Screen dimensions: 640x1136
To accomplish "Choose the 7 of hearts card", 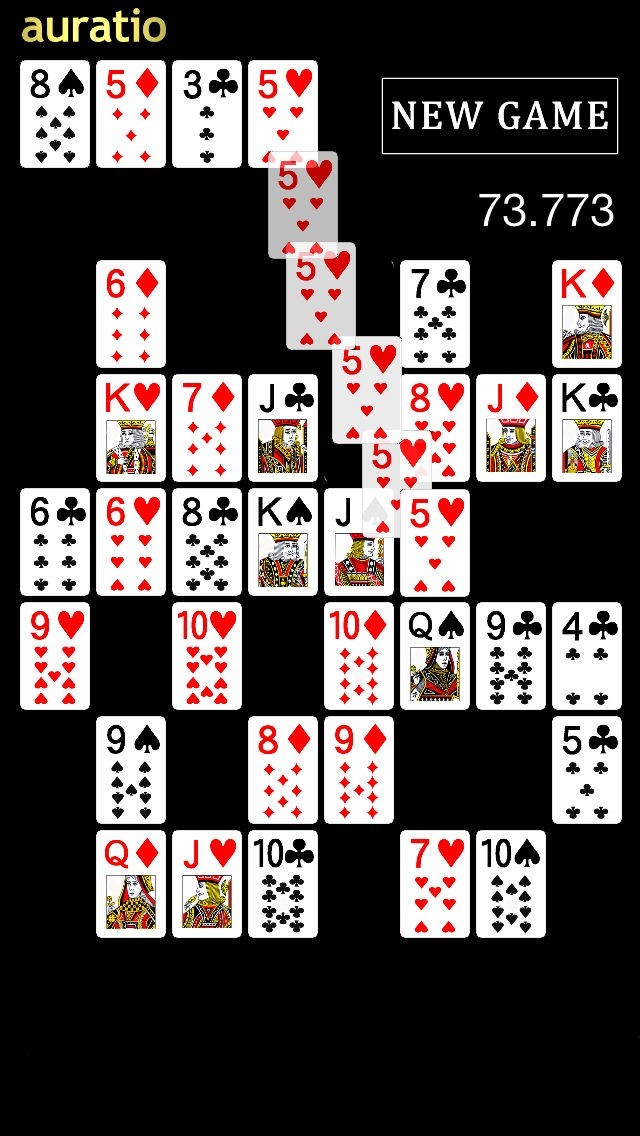I will tap(435, 884).
